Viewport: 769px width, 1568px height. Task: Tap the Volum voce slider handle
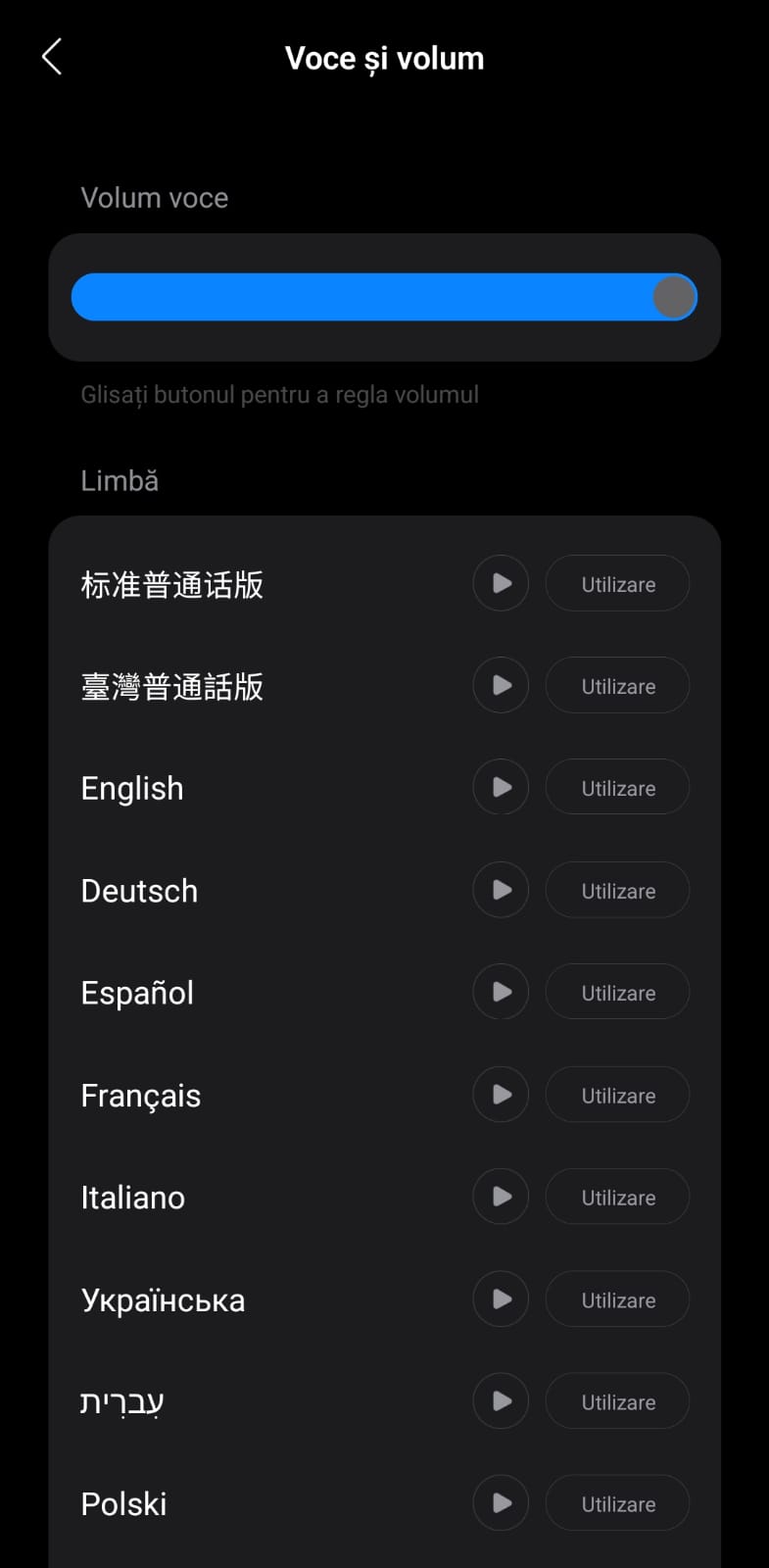(x=674, y=297)
